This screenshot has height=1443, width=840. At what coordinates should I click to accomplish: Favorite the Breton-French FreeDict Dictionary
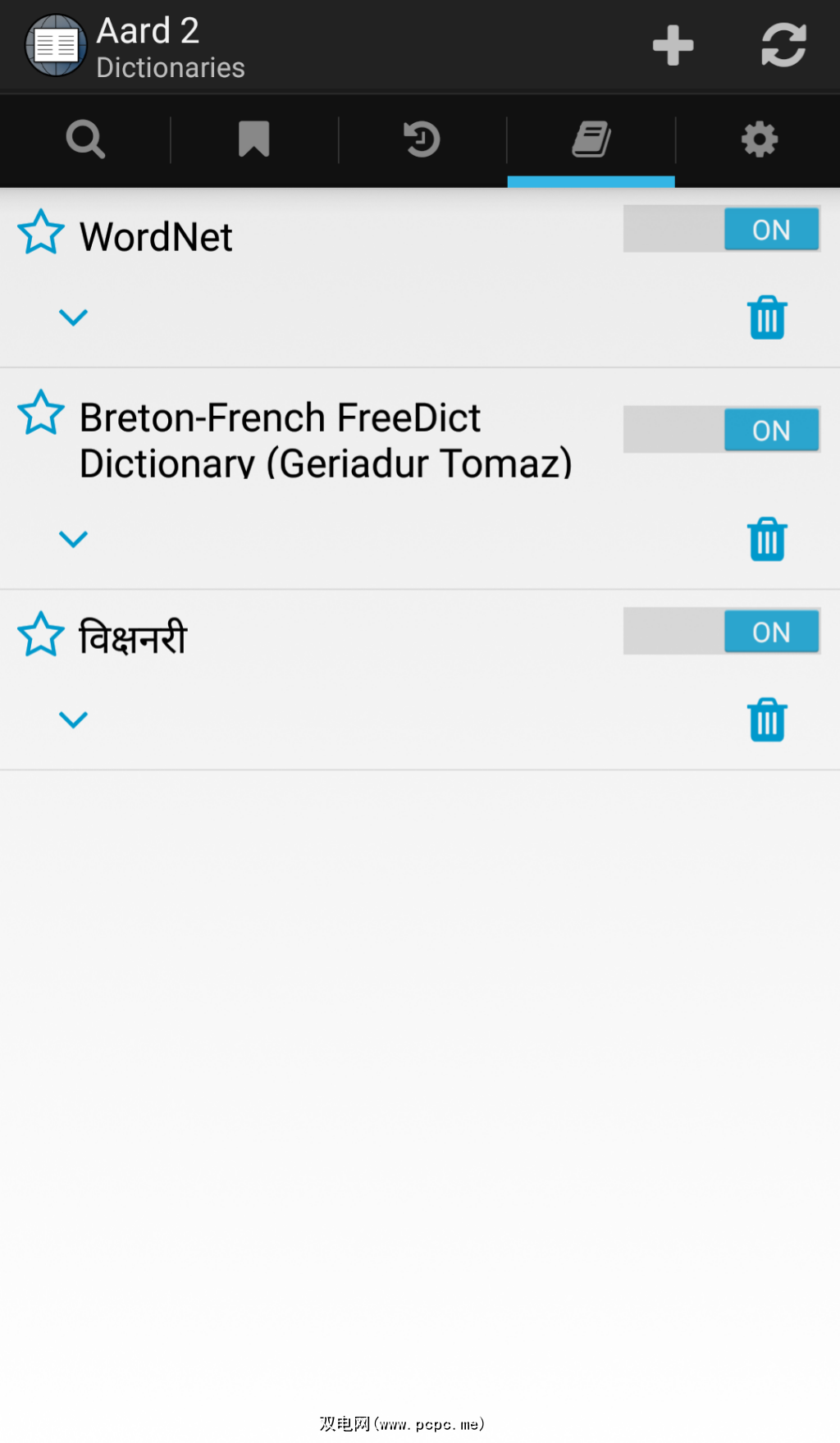point(41,413)
